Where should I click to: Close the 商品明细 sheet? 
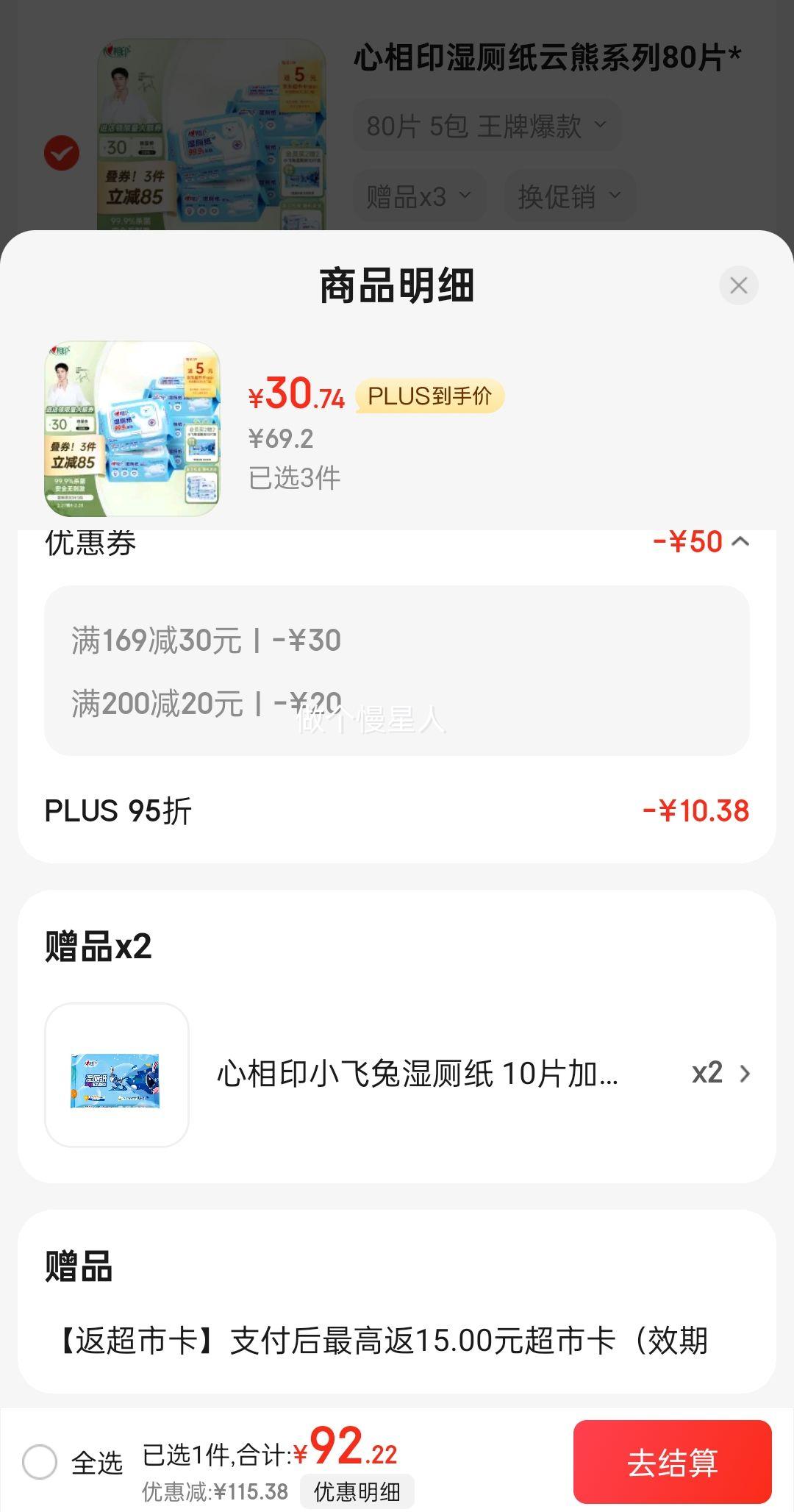[738, 285]
